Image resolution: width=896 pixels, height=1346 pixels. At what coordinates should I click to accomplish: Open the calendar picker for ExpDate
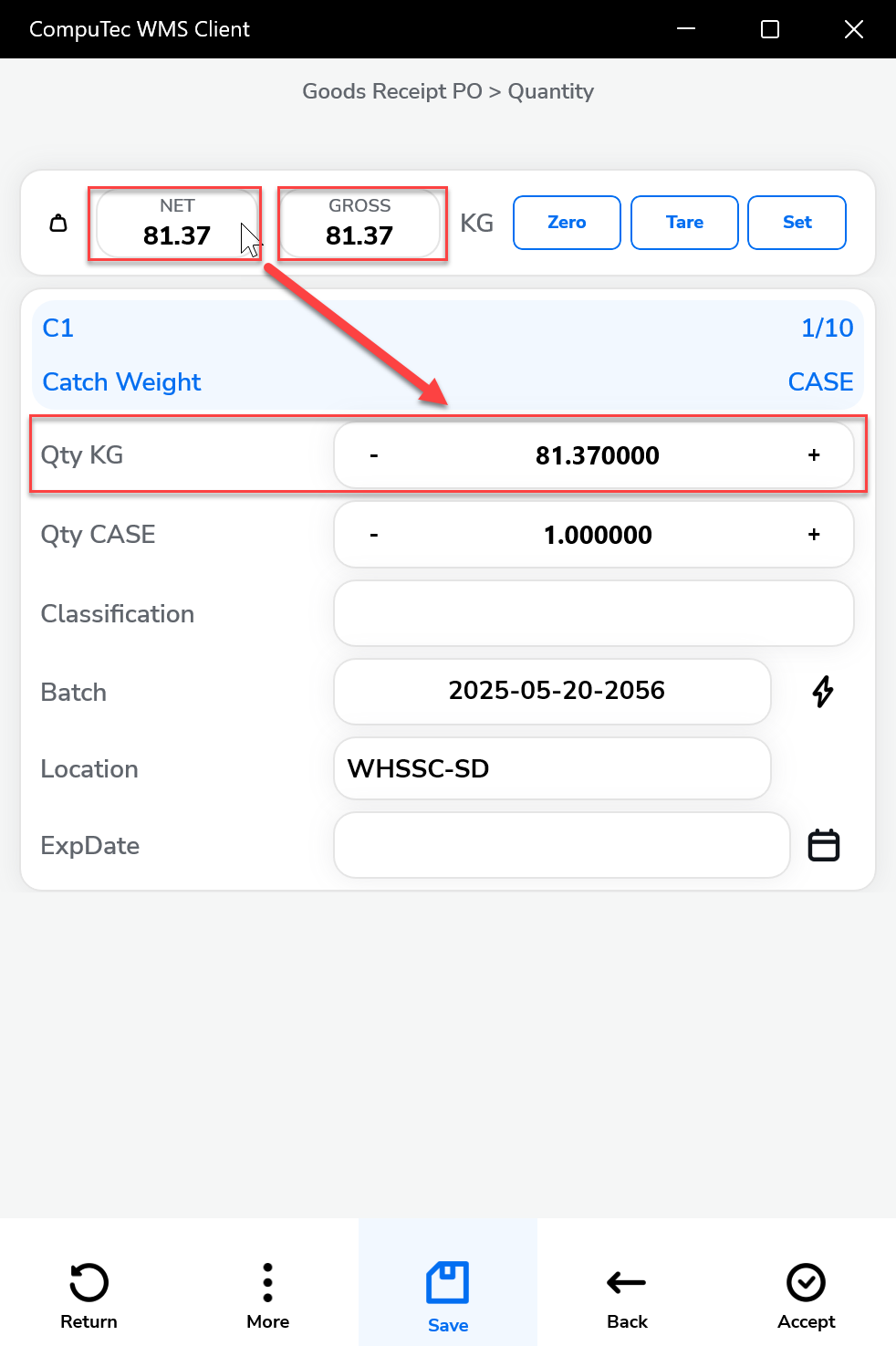(824, 845)
